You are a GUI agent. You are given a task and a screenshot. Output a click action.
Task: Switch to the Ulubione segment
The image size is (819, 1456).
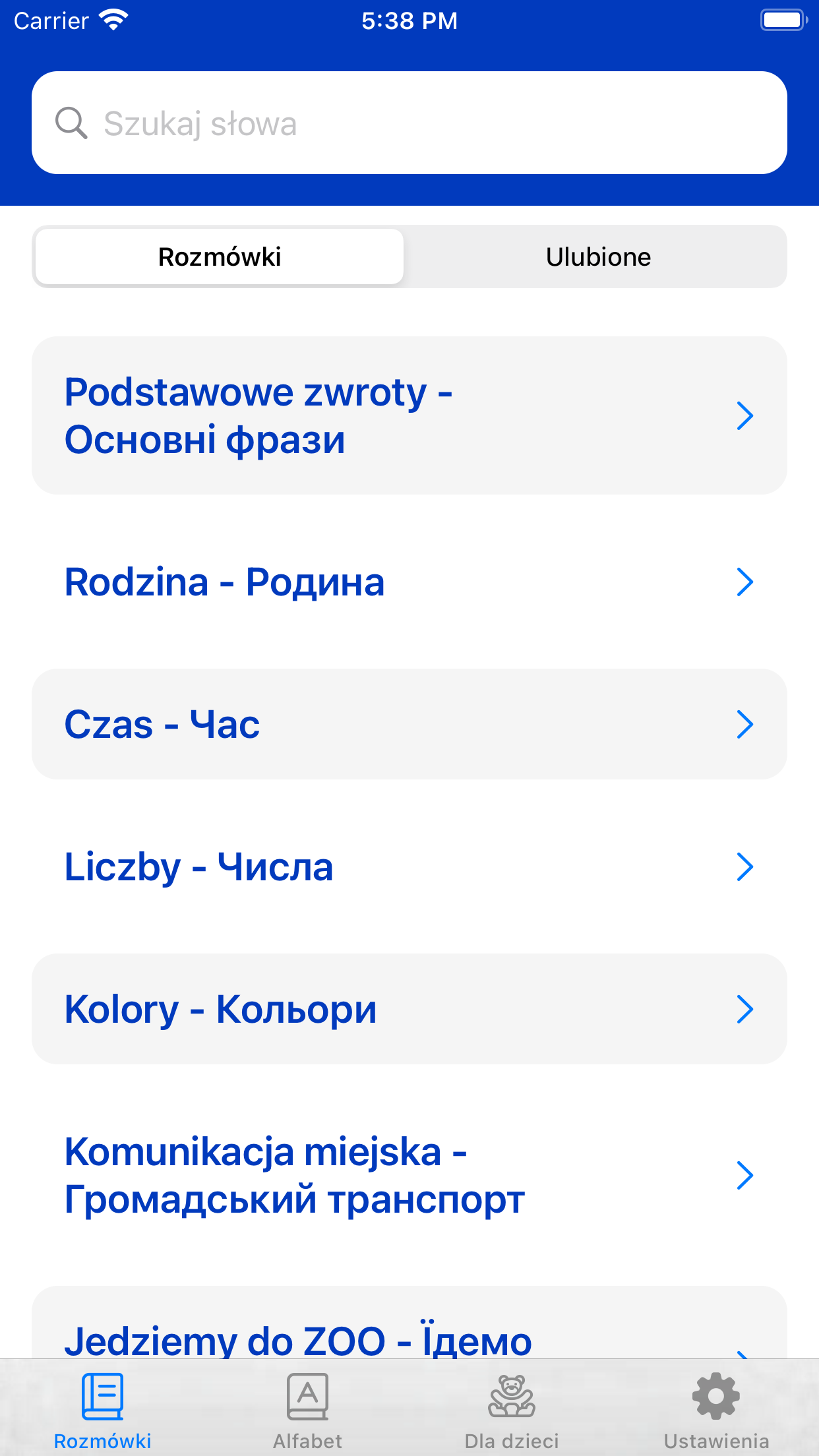click(x=597, y=257)
